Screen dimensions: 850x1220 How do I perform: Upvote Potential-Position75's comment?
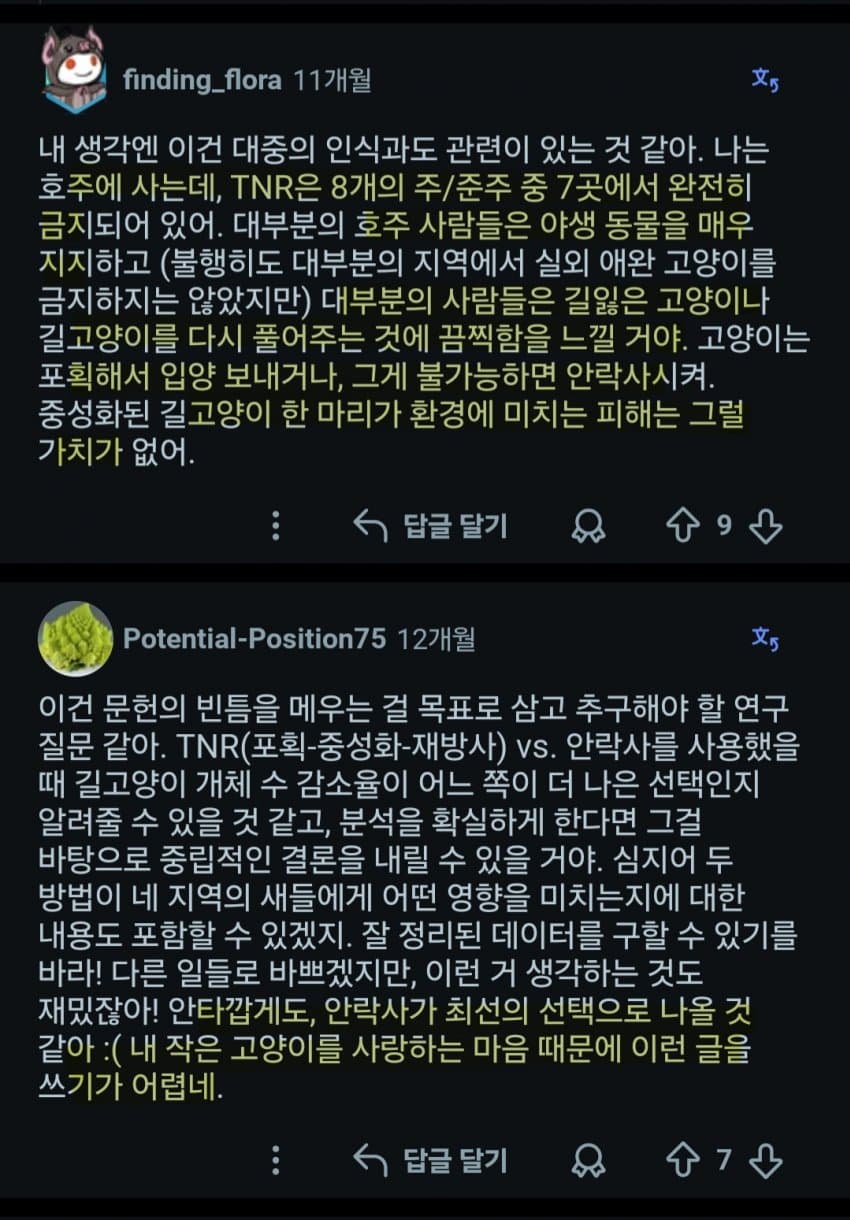(x=683, y=1159)
